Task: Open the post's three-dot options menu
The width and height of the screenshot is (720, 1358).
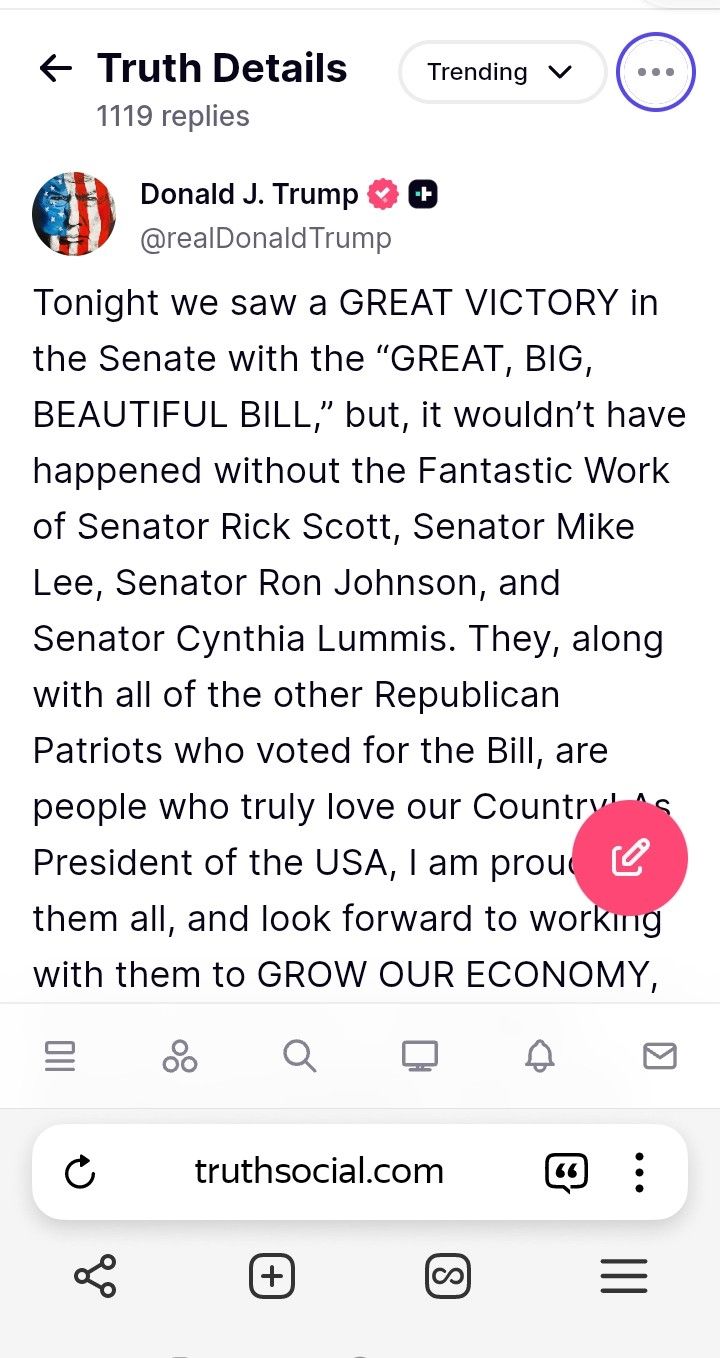Action: (656, 72)
